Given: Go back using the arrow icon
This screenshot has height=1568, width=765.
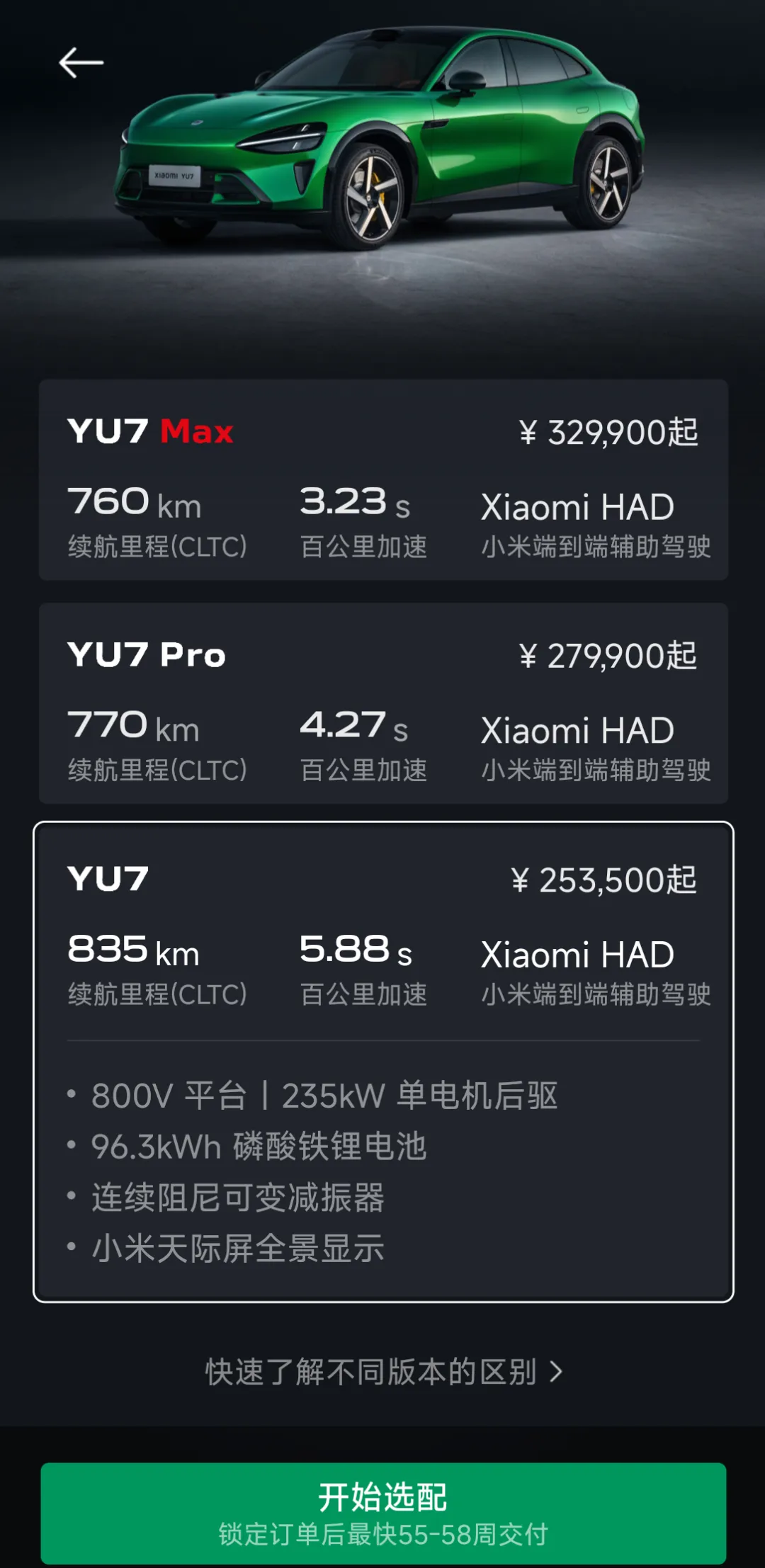Looking at the screenshot, I should [x=81, y=63].
